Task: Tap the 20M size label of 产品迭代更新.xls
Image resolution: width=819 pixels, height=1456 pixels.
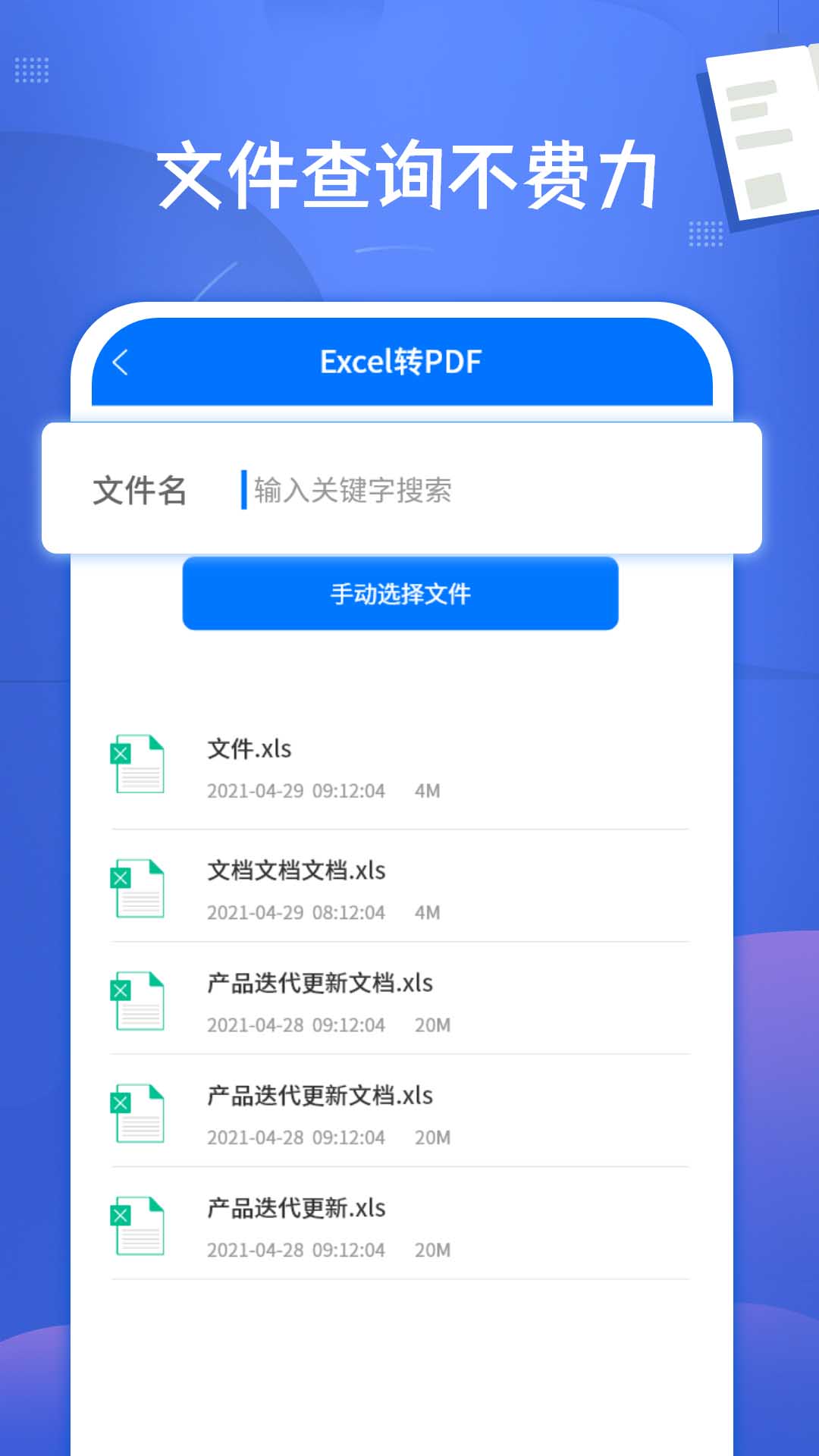Action: click(x=432, y=1249)
